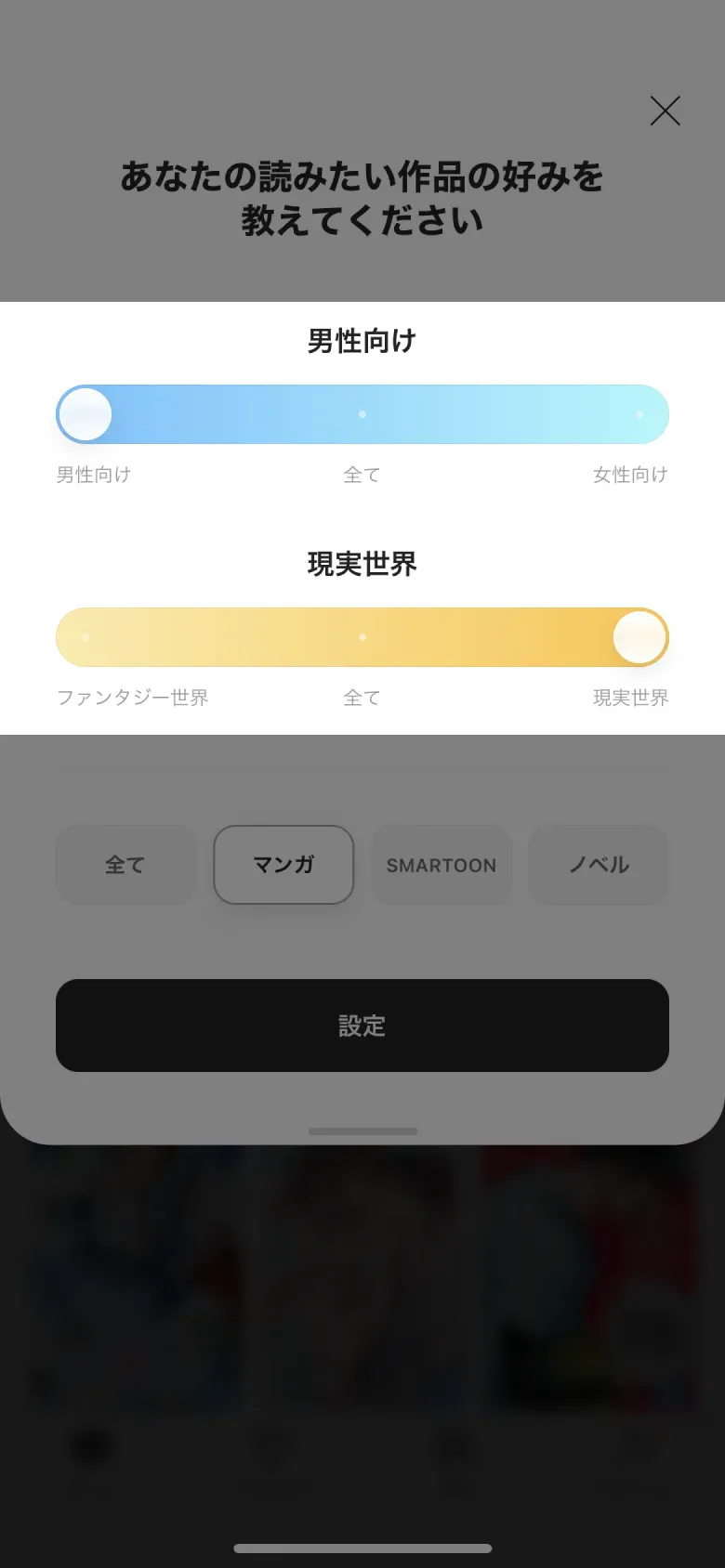This screenshot has height=1568, width=725.
Task: Tap the 現実世界 label under the slider
Action: [630, 698]
